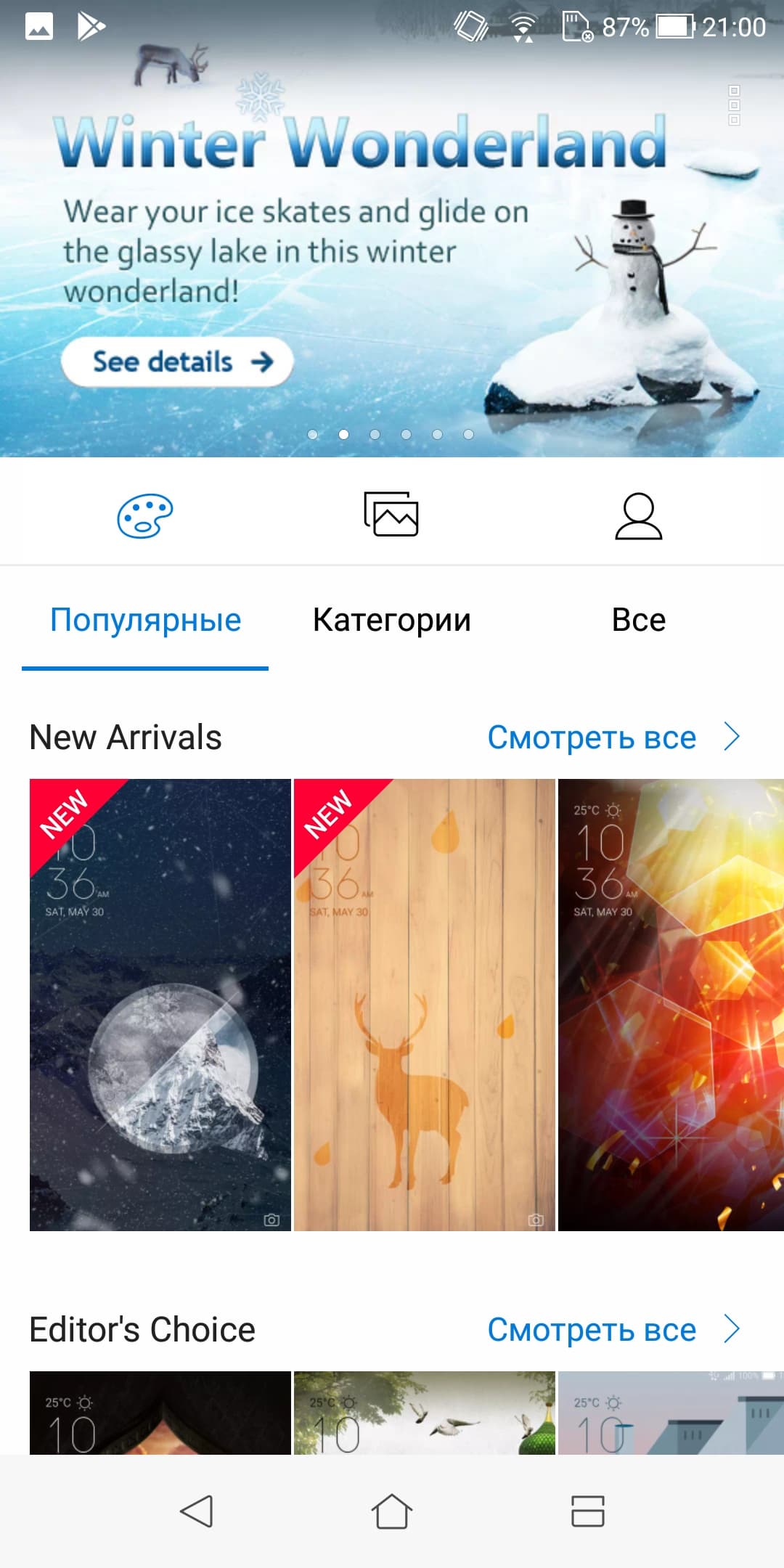
Task: Open the grey rooftops Editor's Choice theme
Action: 671,1413
